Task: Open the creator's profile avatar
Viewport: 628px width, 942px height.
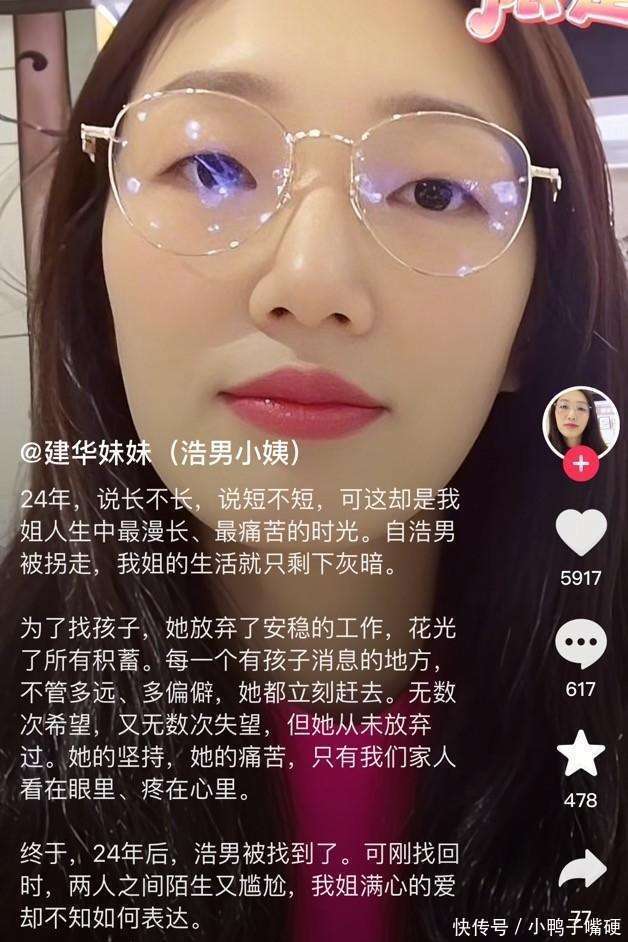Action: pos(580,421)
